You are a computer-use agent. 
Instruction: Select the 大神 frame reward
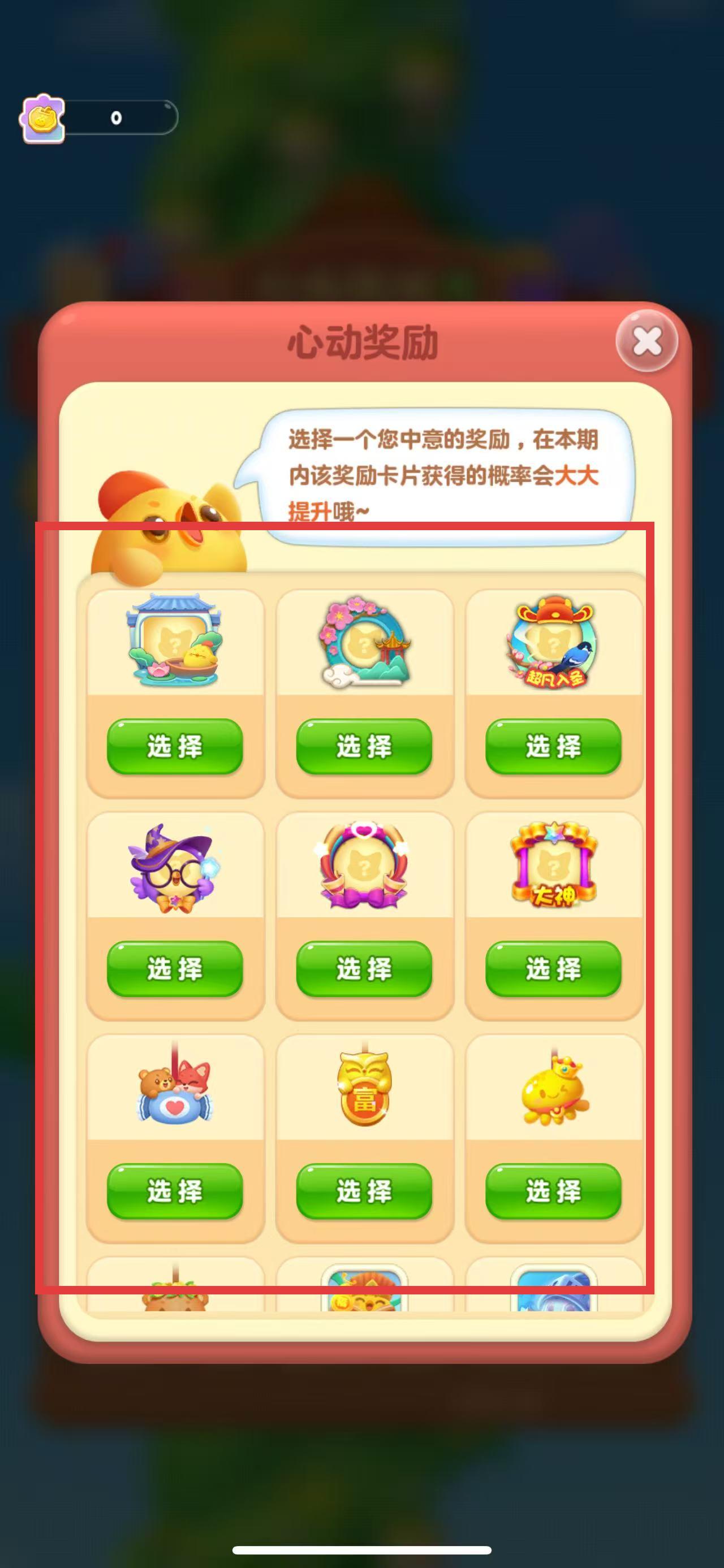click(553, 968)
